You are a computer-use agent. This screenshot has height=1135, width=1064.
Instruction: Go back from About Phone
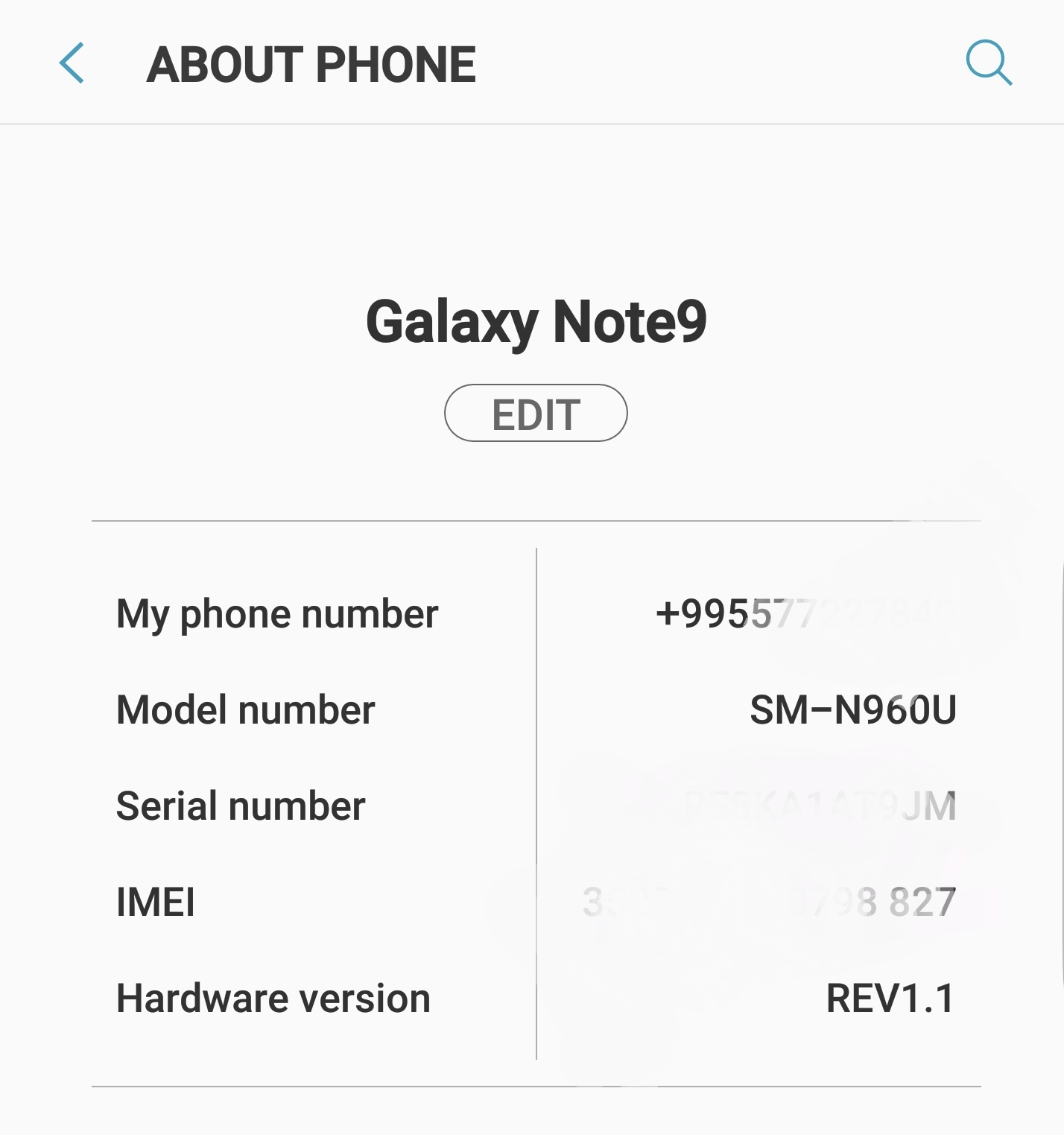point(72,63)
